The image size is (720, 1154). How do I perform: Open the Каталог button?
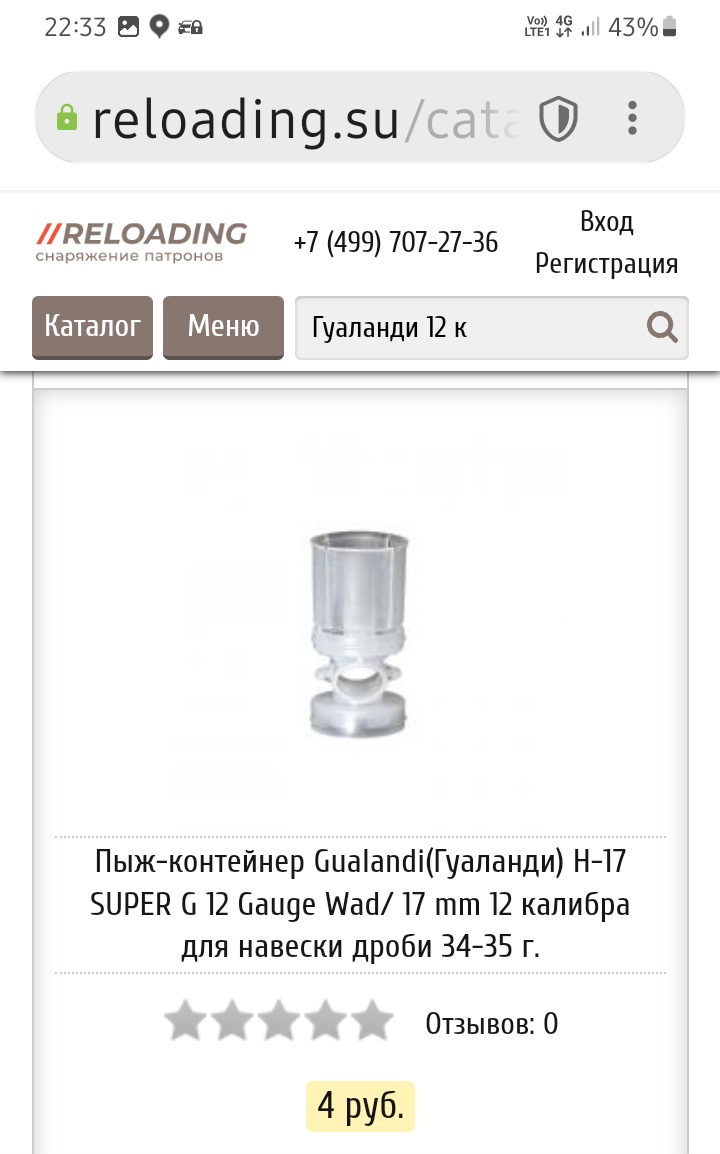[92, 326]
